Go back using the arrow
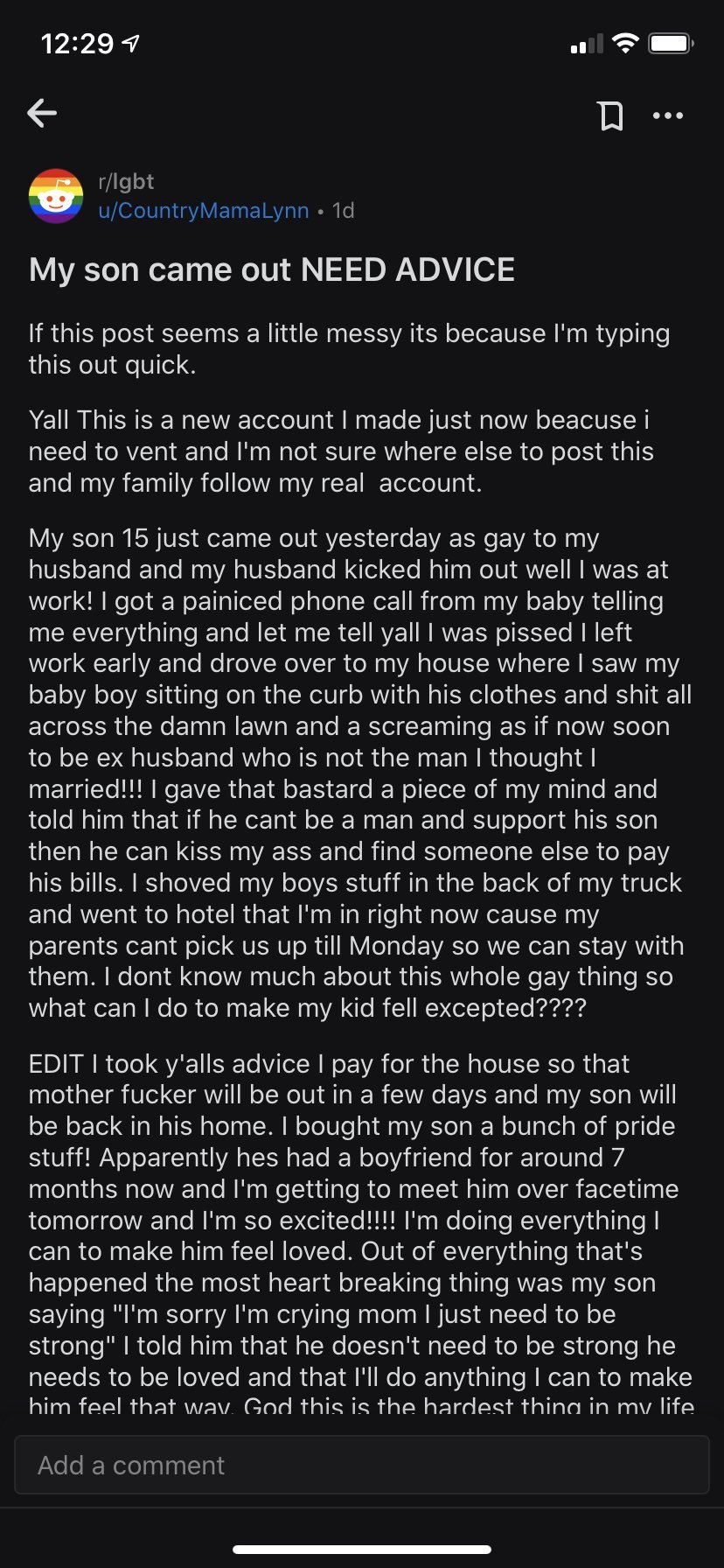724x1568 pixels. (x=42, y=113)
